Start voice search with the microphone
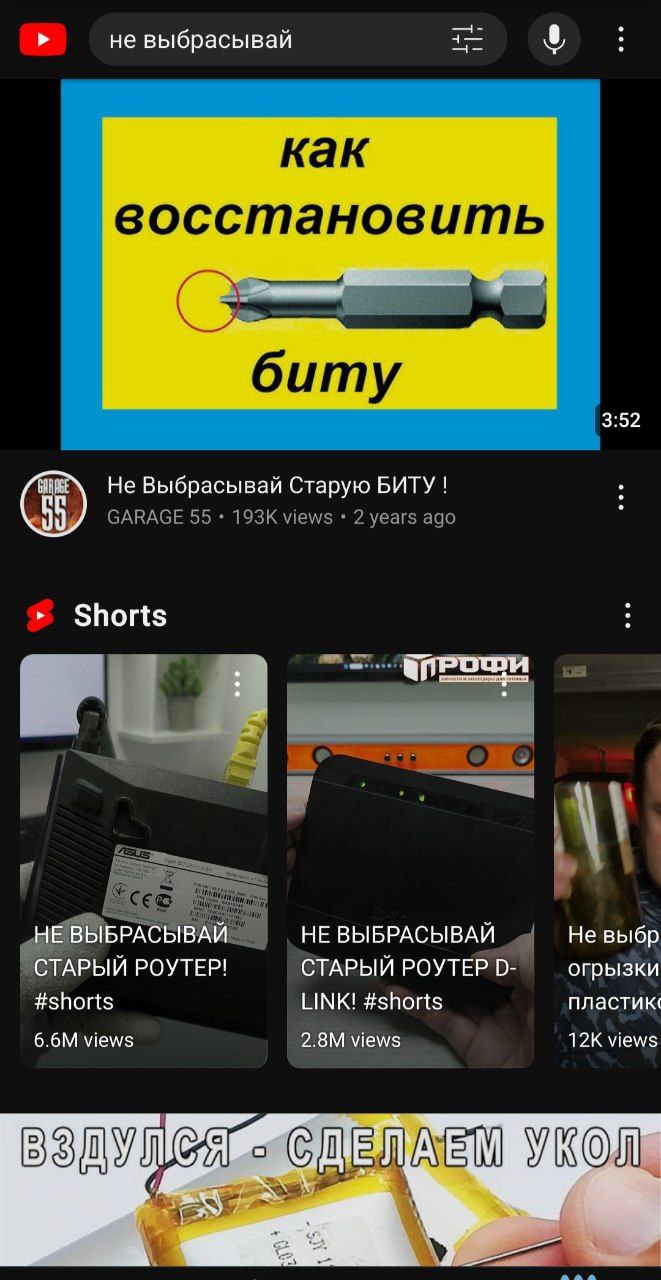The height and width of the screenshot is (1280, 661). [x=554, y=40]
